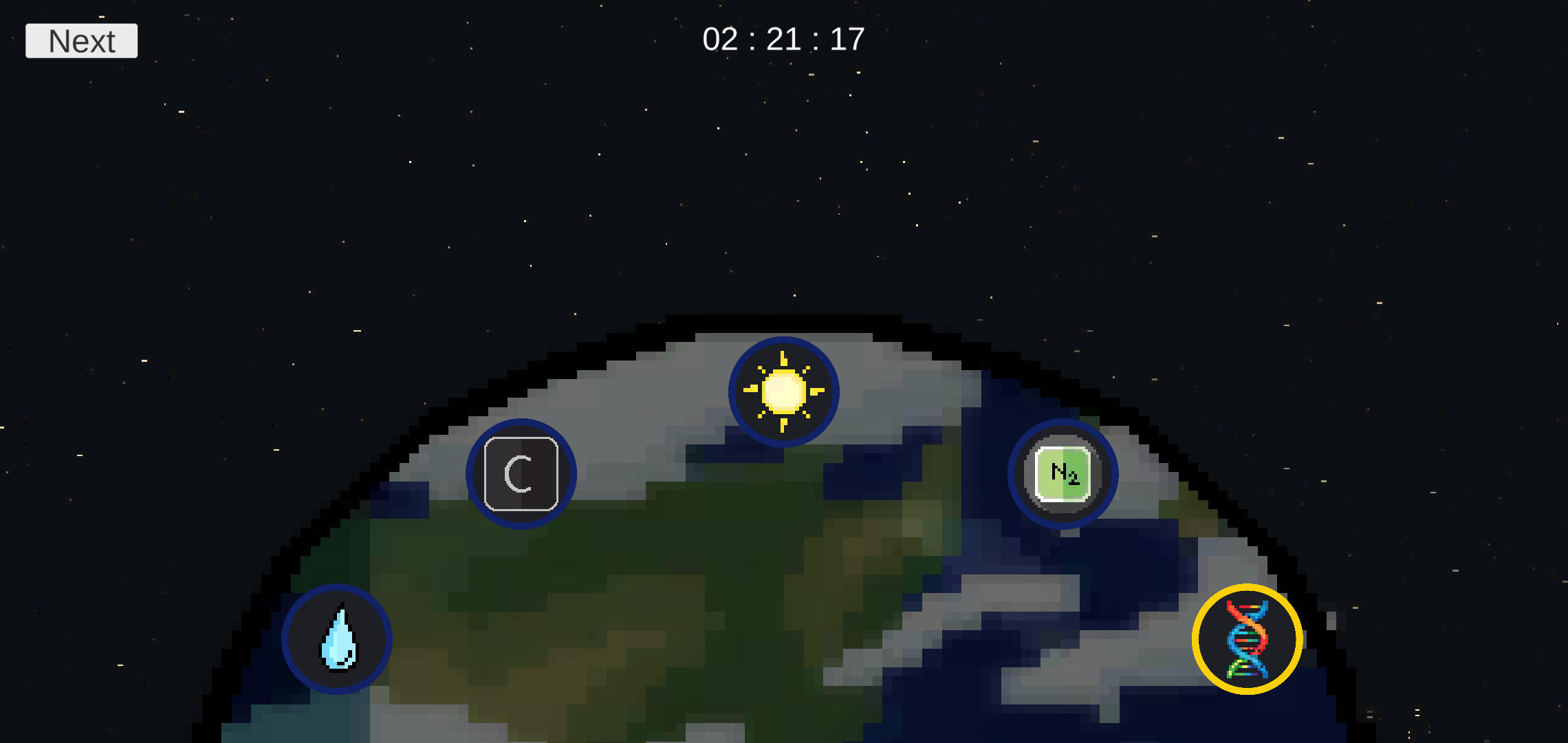Choose the carbon C element icon
1568x743 pixels.
521,474
